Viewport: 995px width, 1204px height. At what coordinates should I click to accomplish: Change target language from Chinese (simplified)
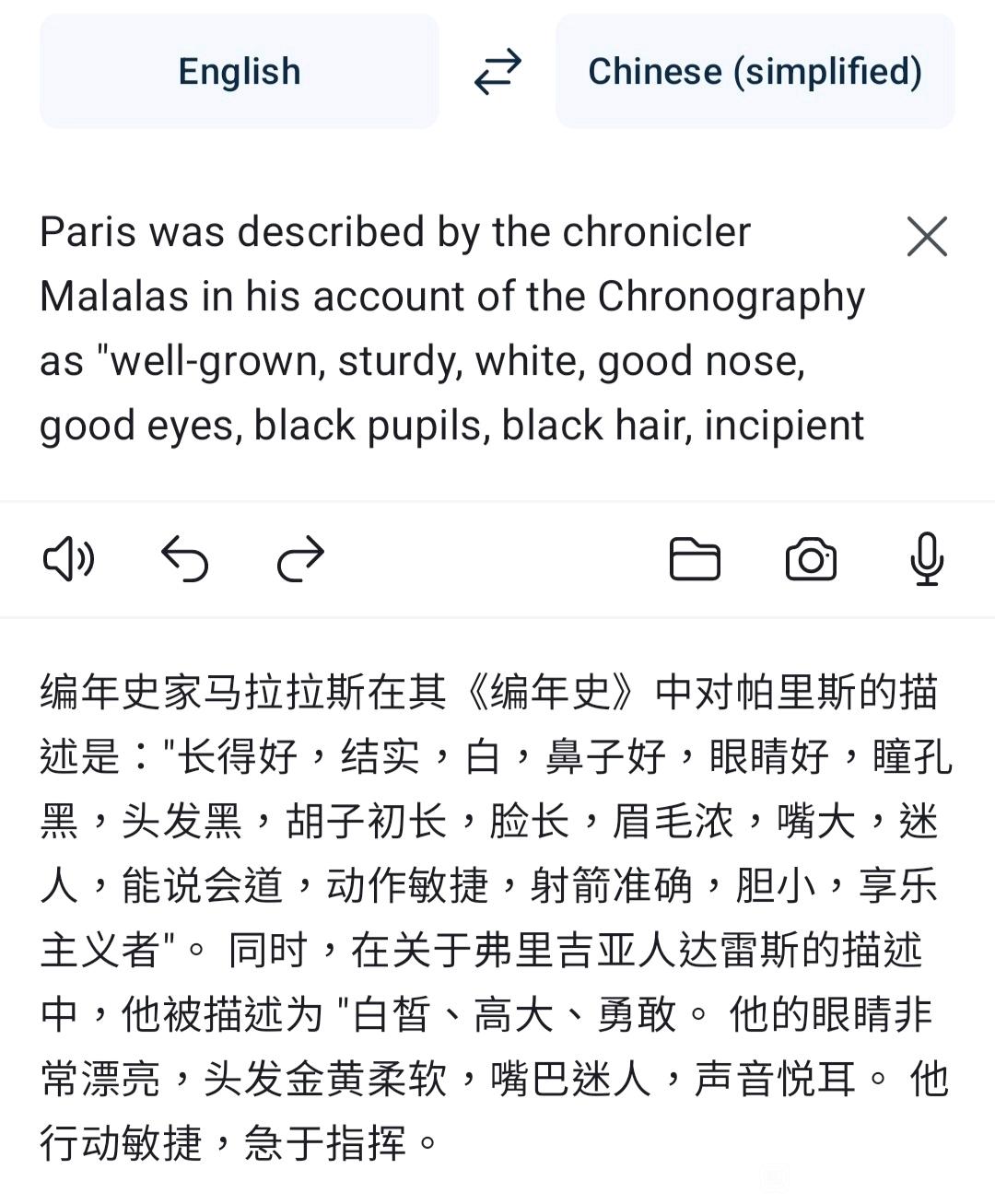pyautogui.click(x=755, y=71)
